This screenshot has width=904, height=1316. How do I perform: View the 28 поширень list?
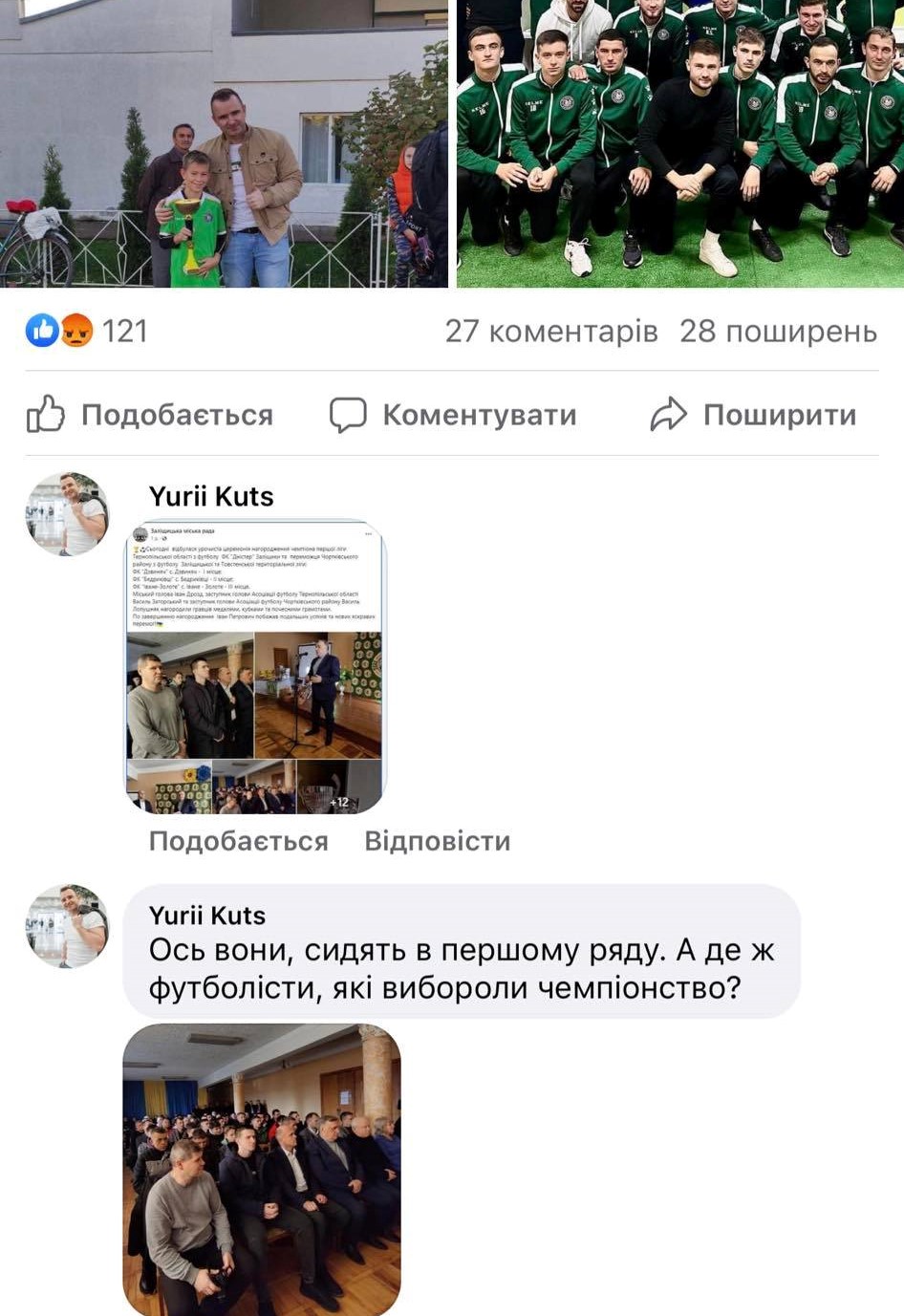(x=778, y=332)
